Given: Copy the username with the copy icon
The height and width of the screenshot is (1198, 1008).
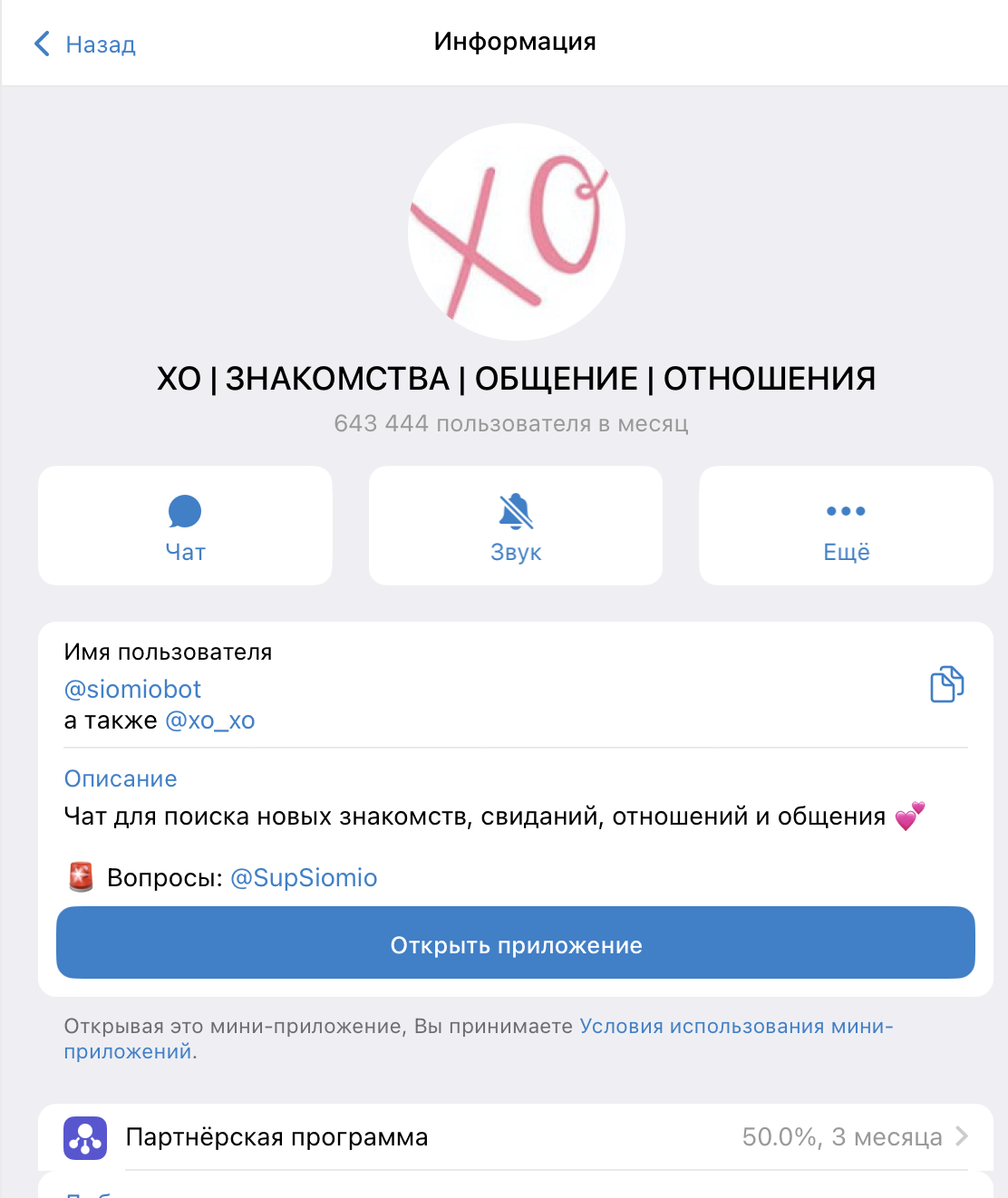Looking at the screenshot, I should click(x=945, y=685).
